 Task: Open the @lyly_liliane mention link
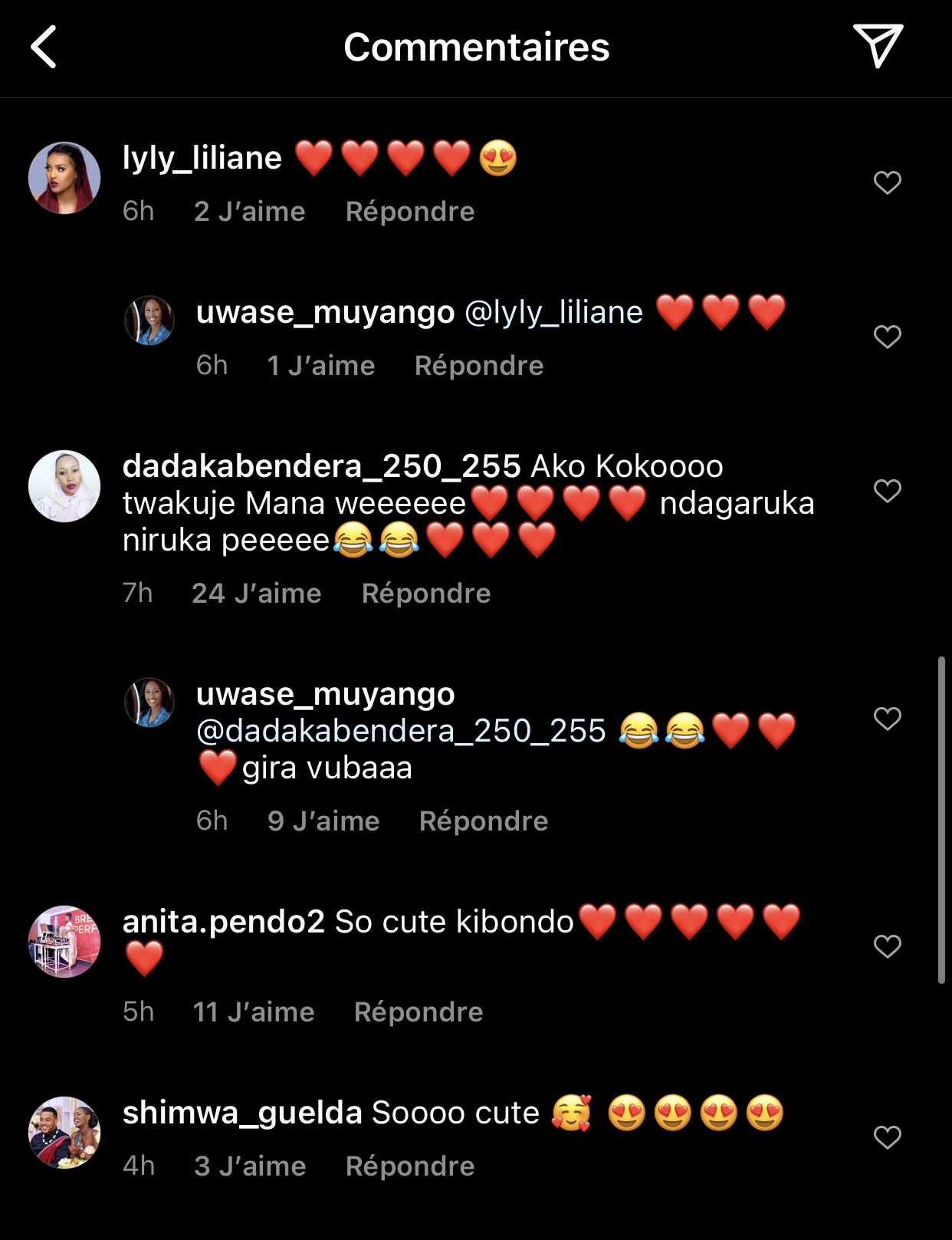tap(553, 313)
